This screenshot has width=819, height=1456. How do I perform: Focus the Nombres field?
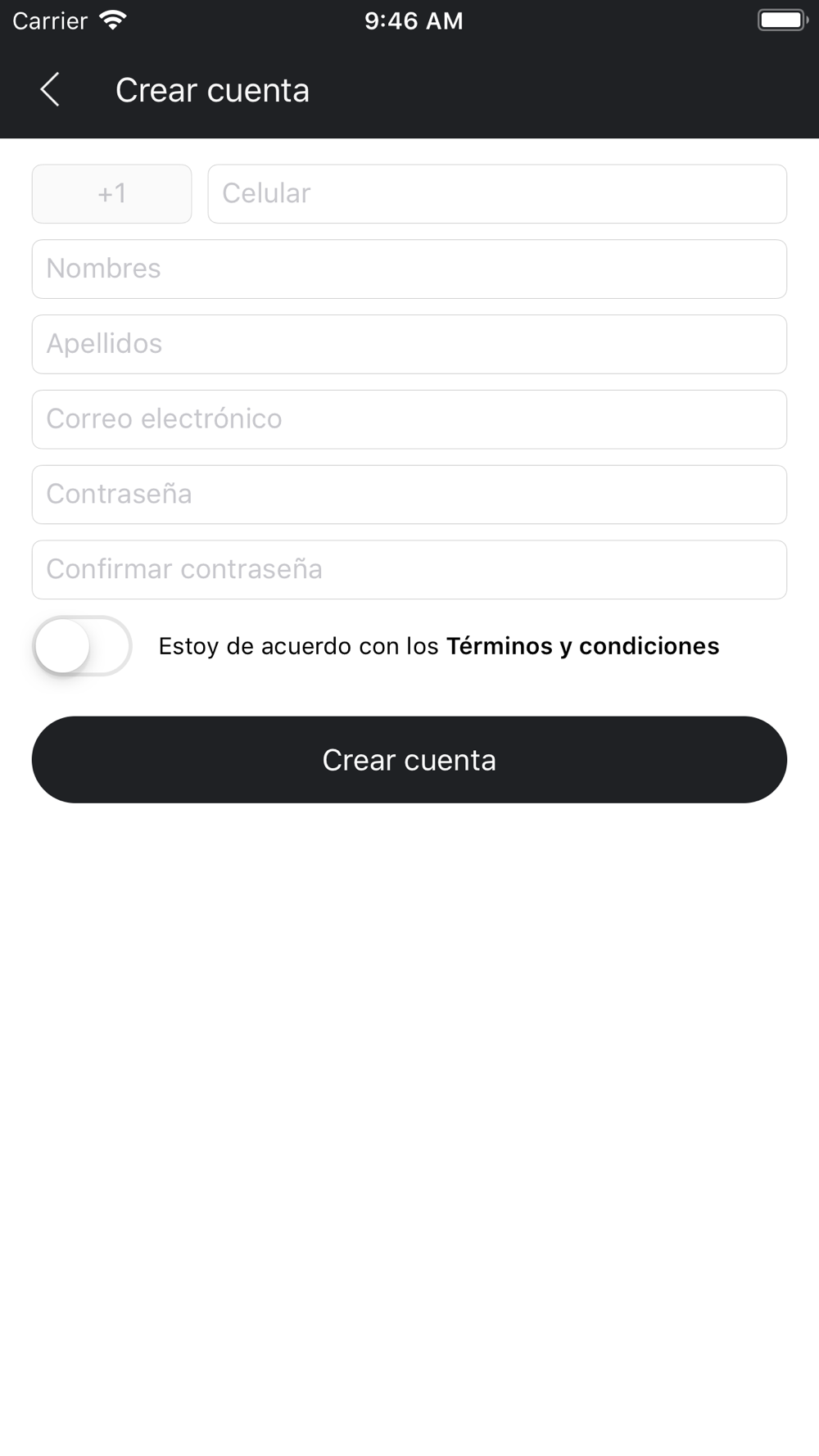(409, 269)
